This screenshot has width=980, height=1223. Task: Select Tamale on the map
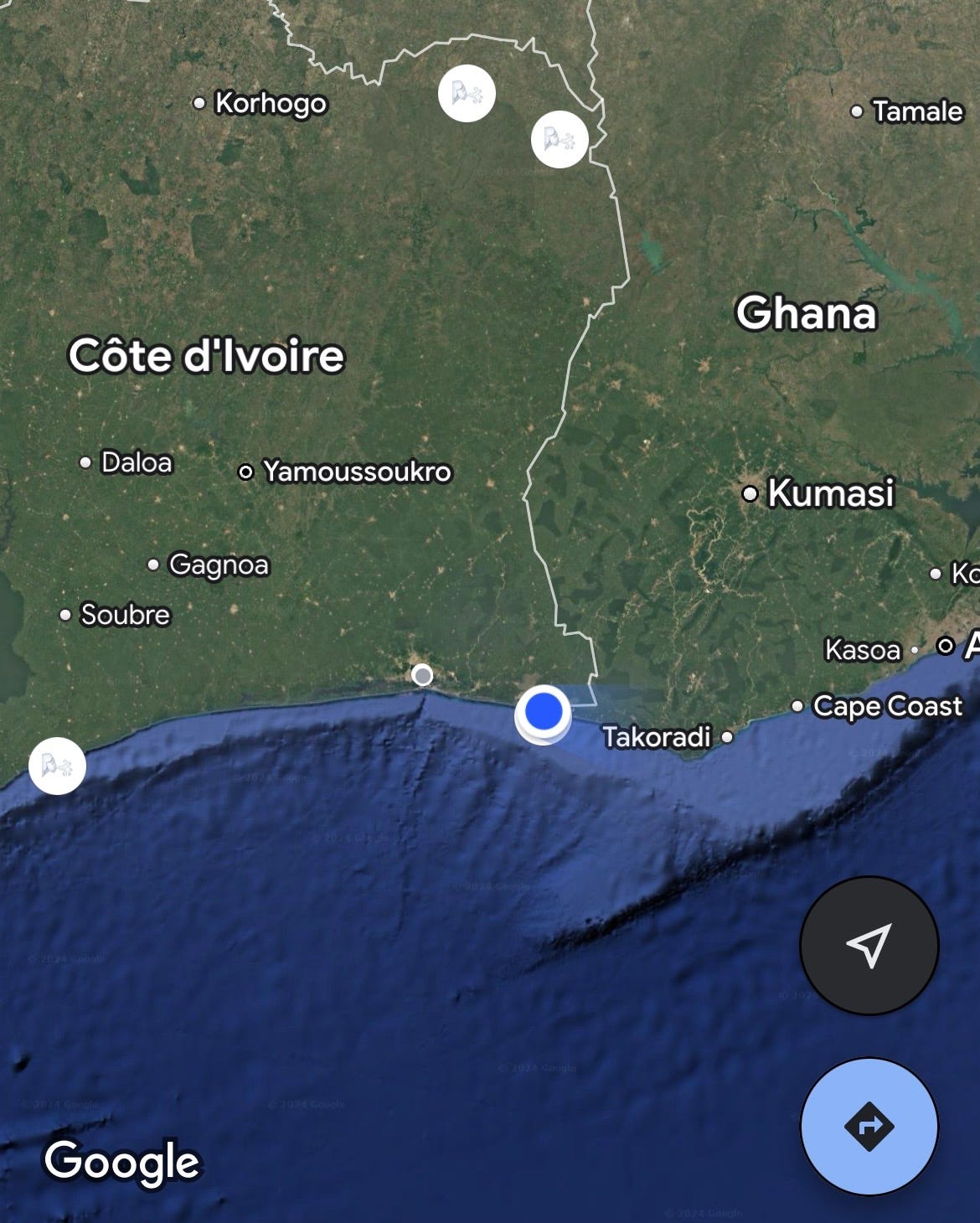[916, 111]
